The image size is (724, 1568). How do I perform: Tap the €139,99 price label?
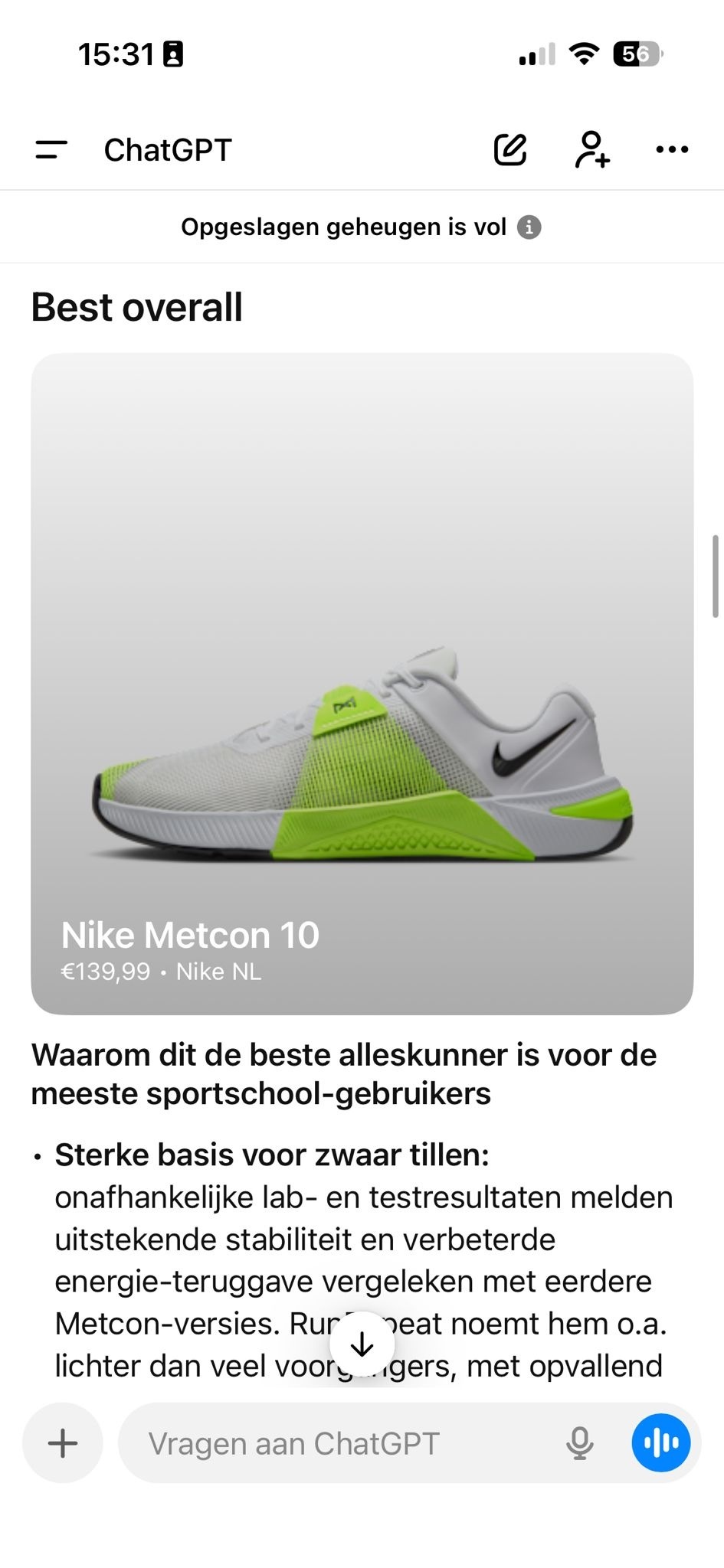105,971
